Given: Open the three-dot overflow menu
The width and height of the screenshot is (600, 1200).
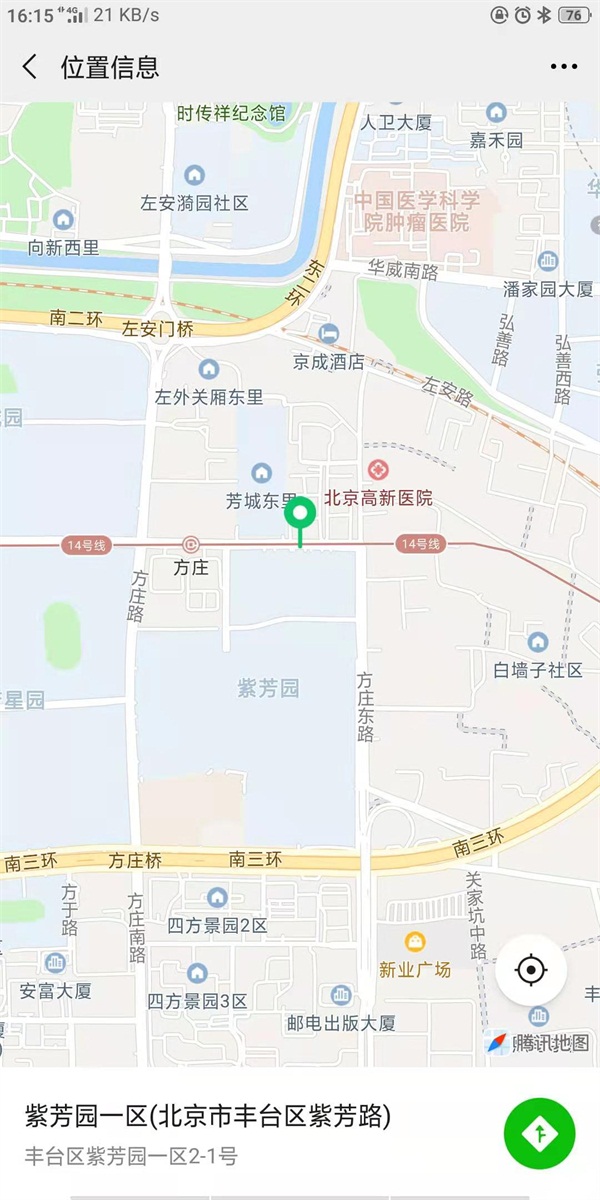Looking at the screenshot, I should click(564, 67).
